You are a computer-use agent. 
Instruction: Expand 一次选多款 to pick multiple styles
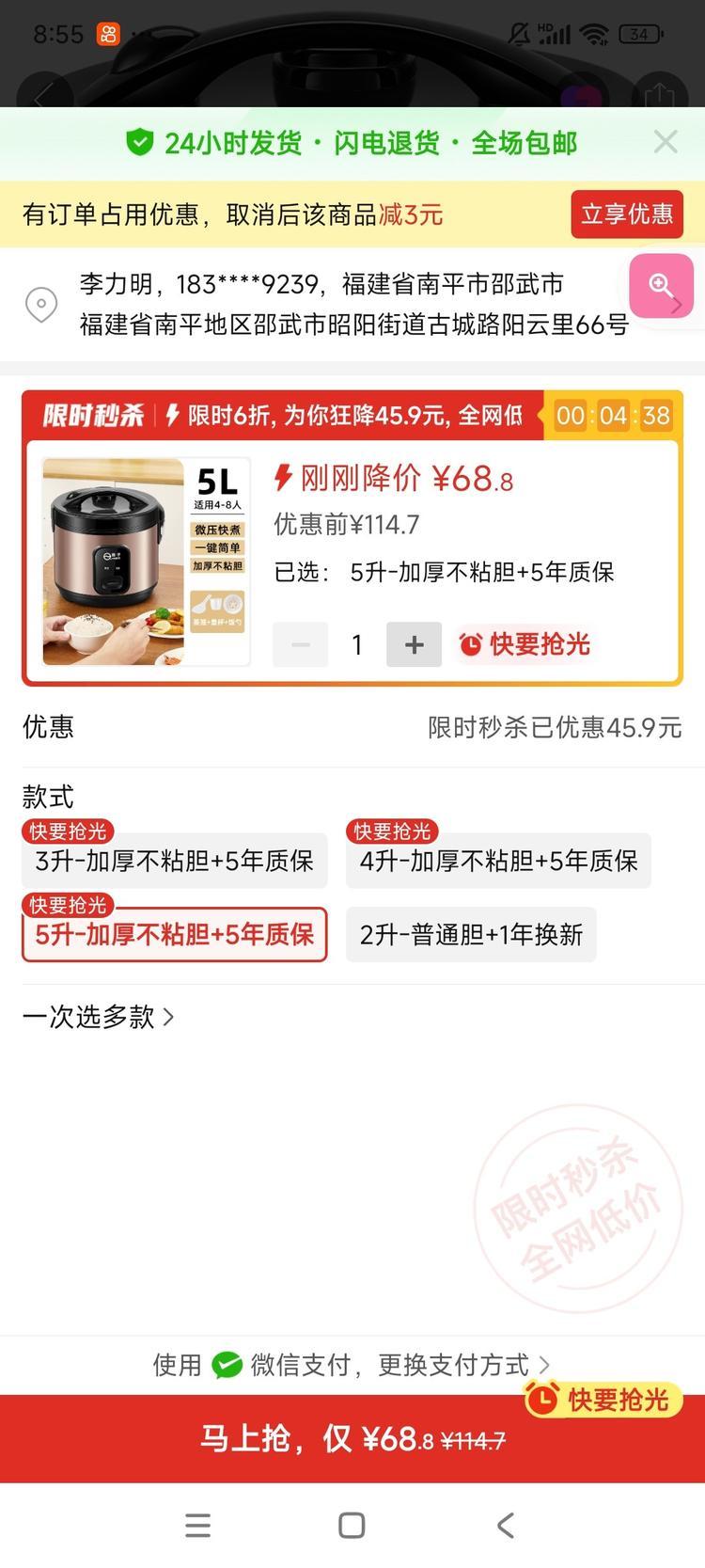(98, 1017)
